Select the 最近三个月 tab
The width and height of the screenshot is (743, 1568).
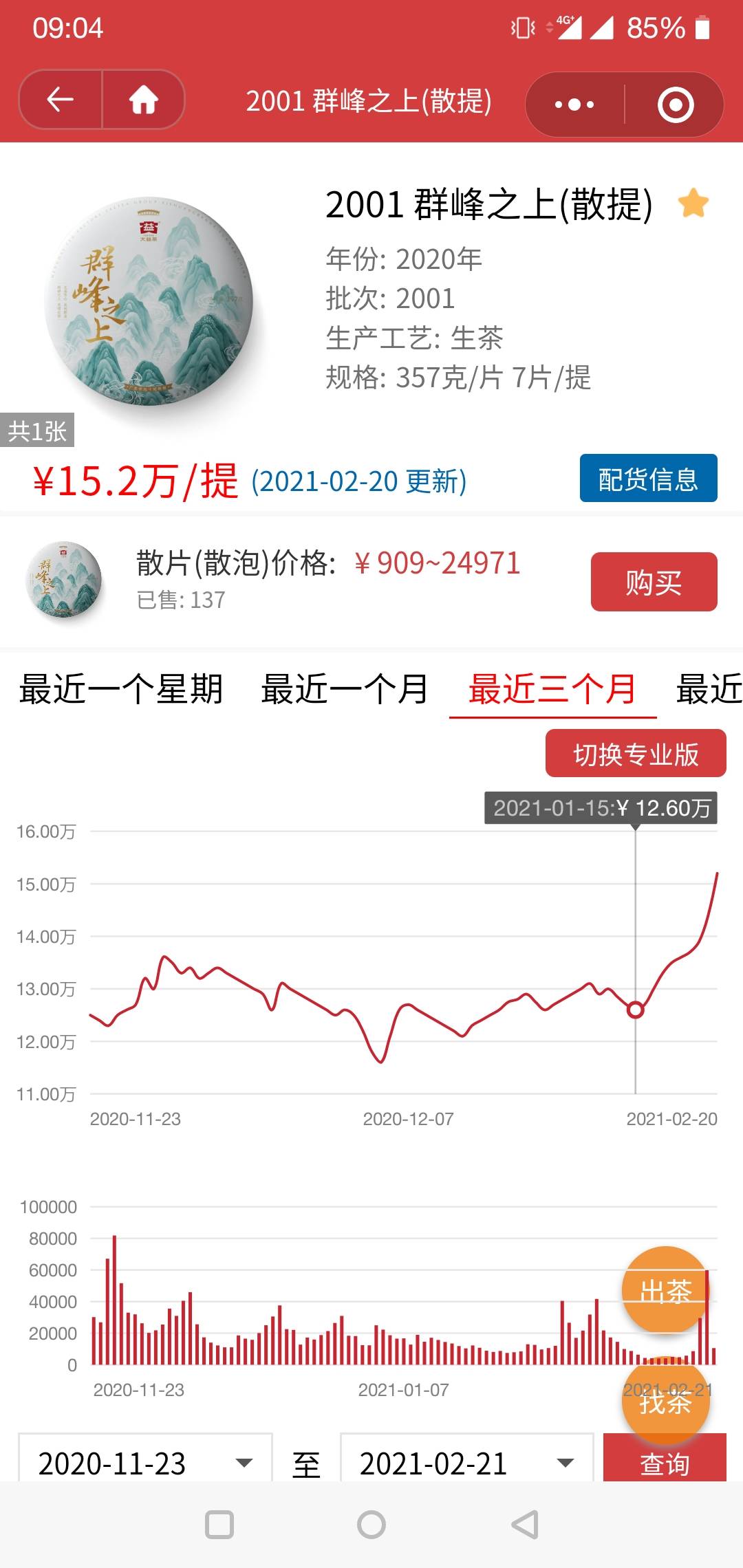point(552,689)
